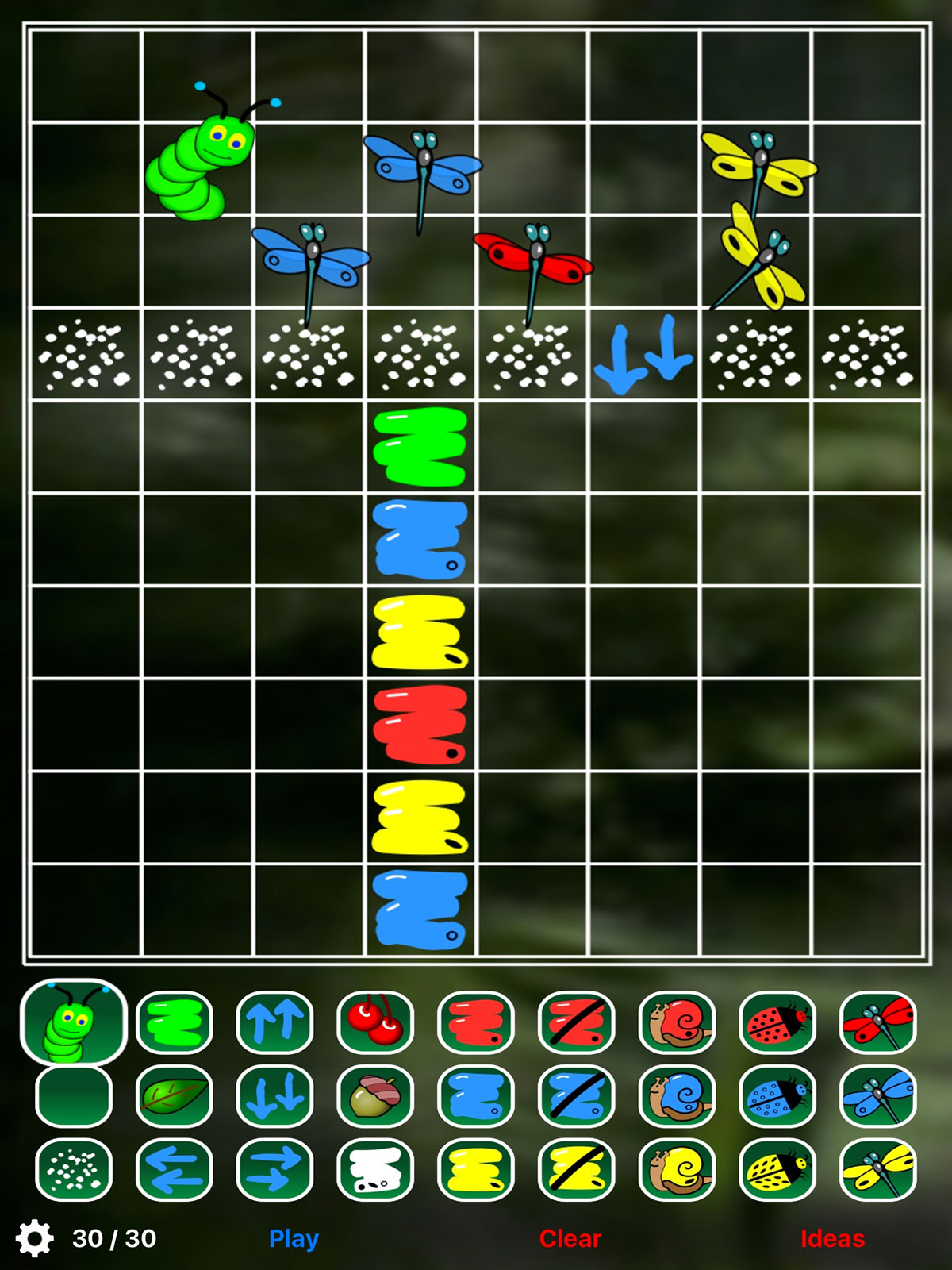
Task: Pick the red dragonfly tile in the palette
Action: (877, 1022)
